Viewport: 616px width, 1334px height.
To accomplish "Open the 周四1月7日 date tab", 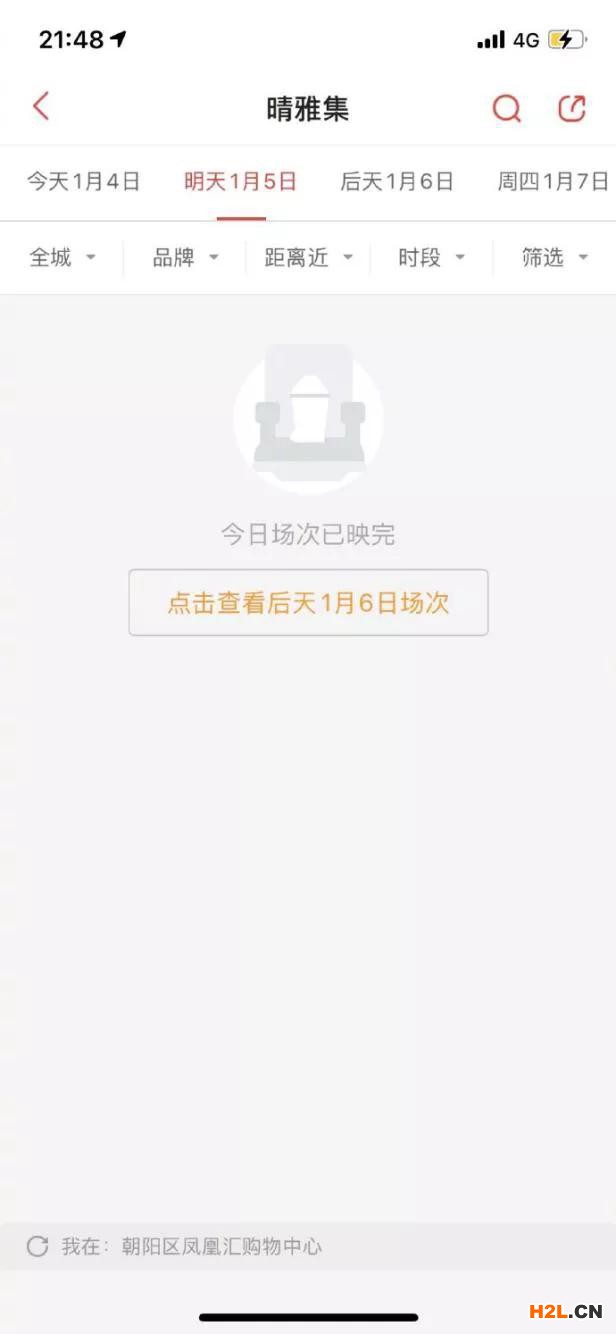I will coord(553,182).
